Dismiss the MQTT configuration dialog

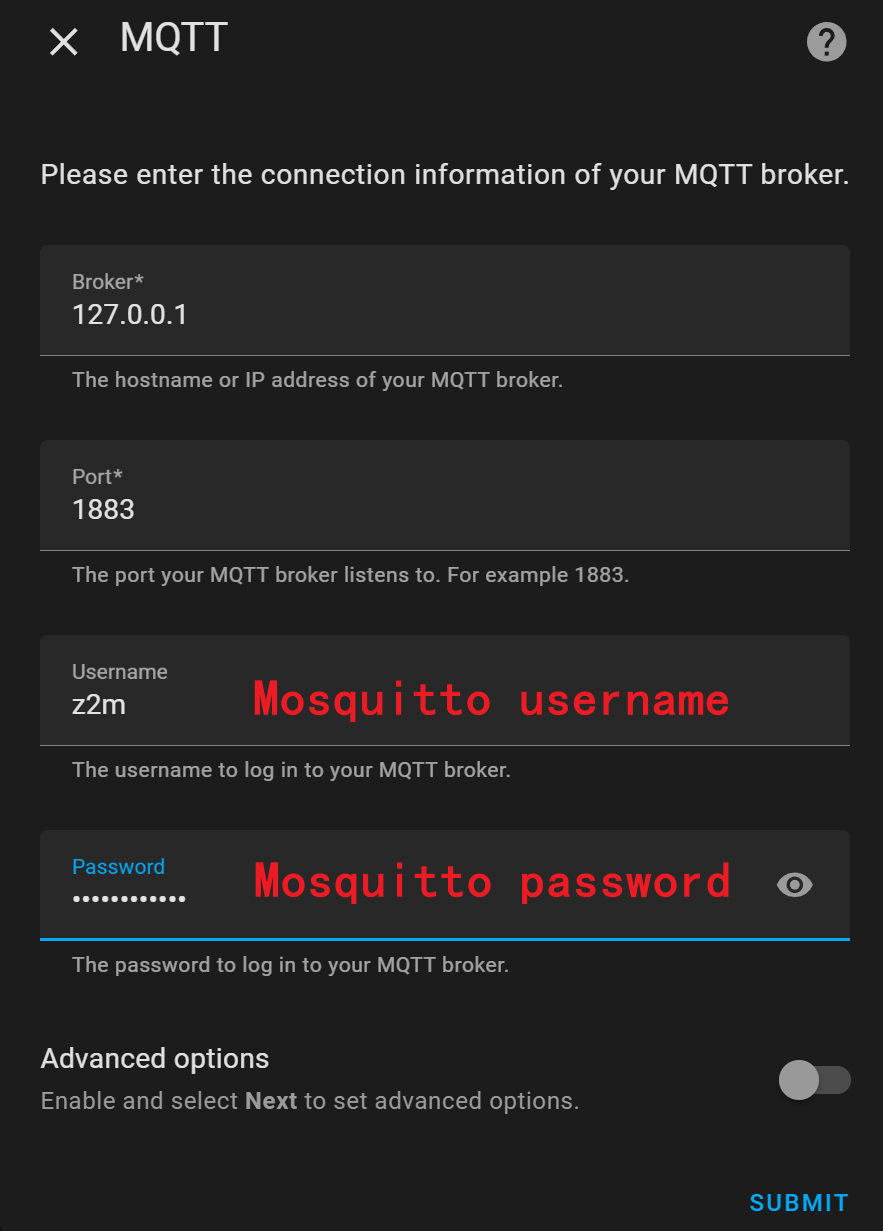pos(62,41)
